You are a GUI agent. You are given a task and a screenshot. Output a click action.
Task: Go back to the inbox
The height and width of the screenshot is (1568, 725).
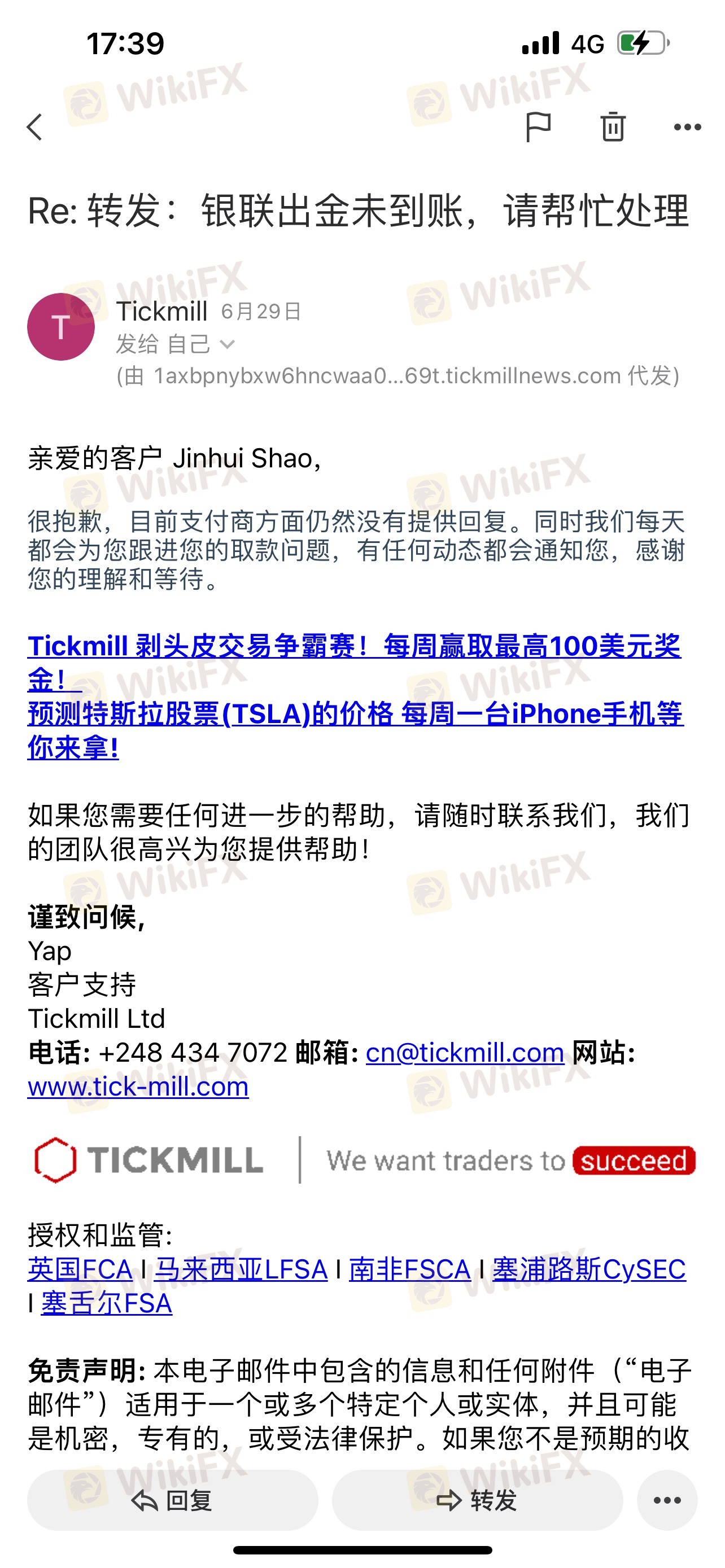pos(36,127)
